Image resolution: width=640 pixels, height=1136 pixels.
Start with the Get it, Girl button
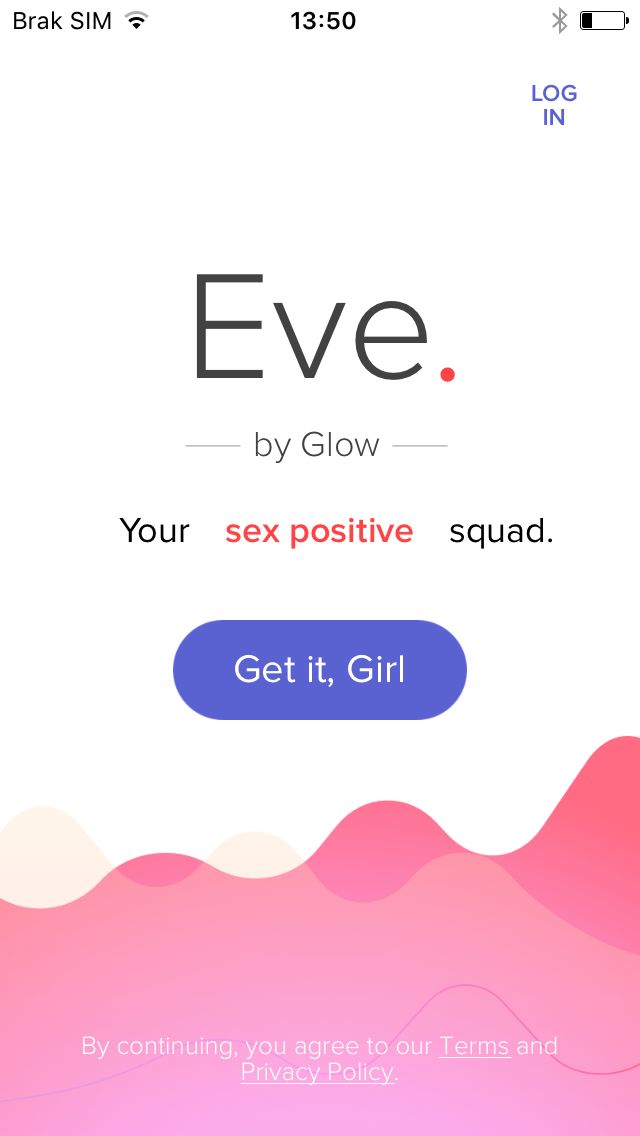point(320,669)
